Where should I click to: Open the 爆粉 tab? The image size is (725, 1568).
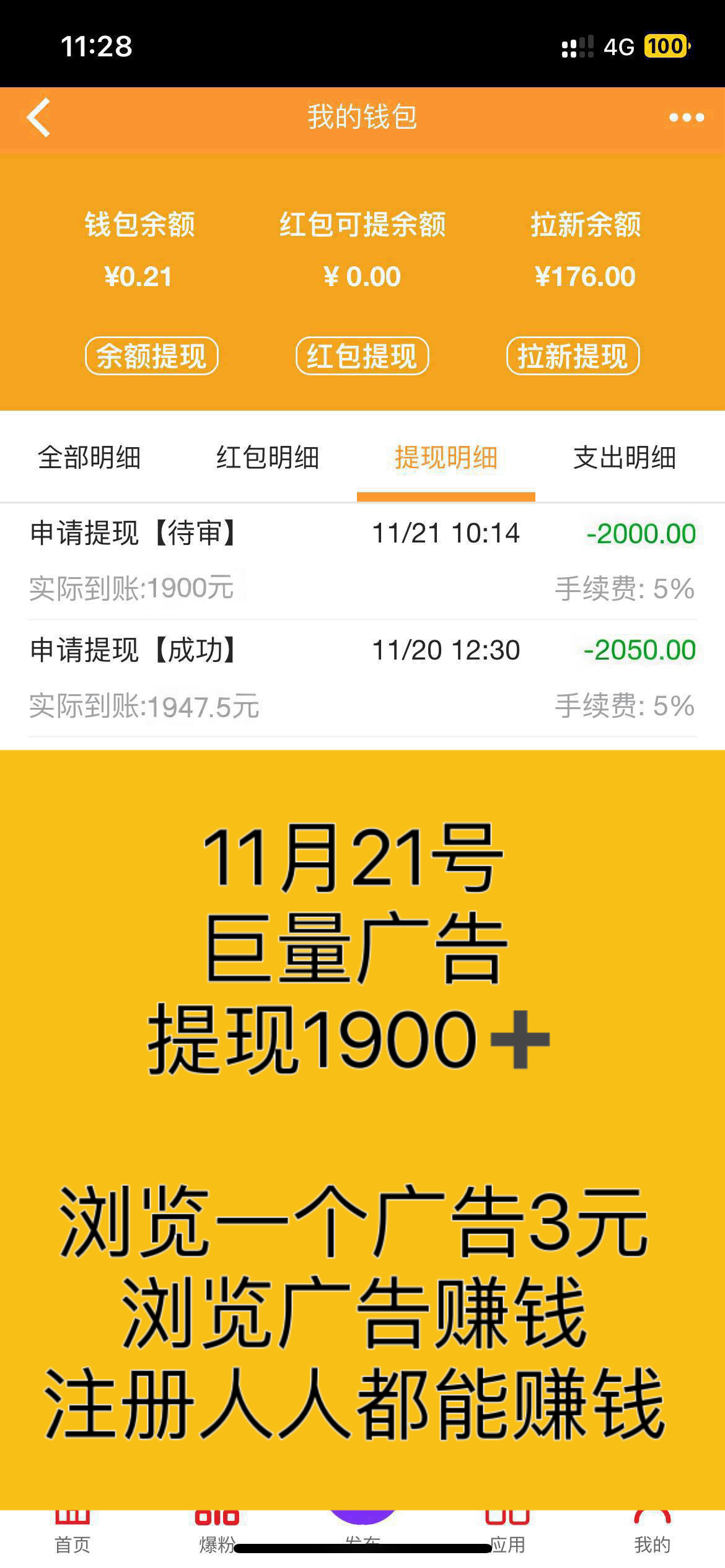[x=217, y=1535]
